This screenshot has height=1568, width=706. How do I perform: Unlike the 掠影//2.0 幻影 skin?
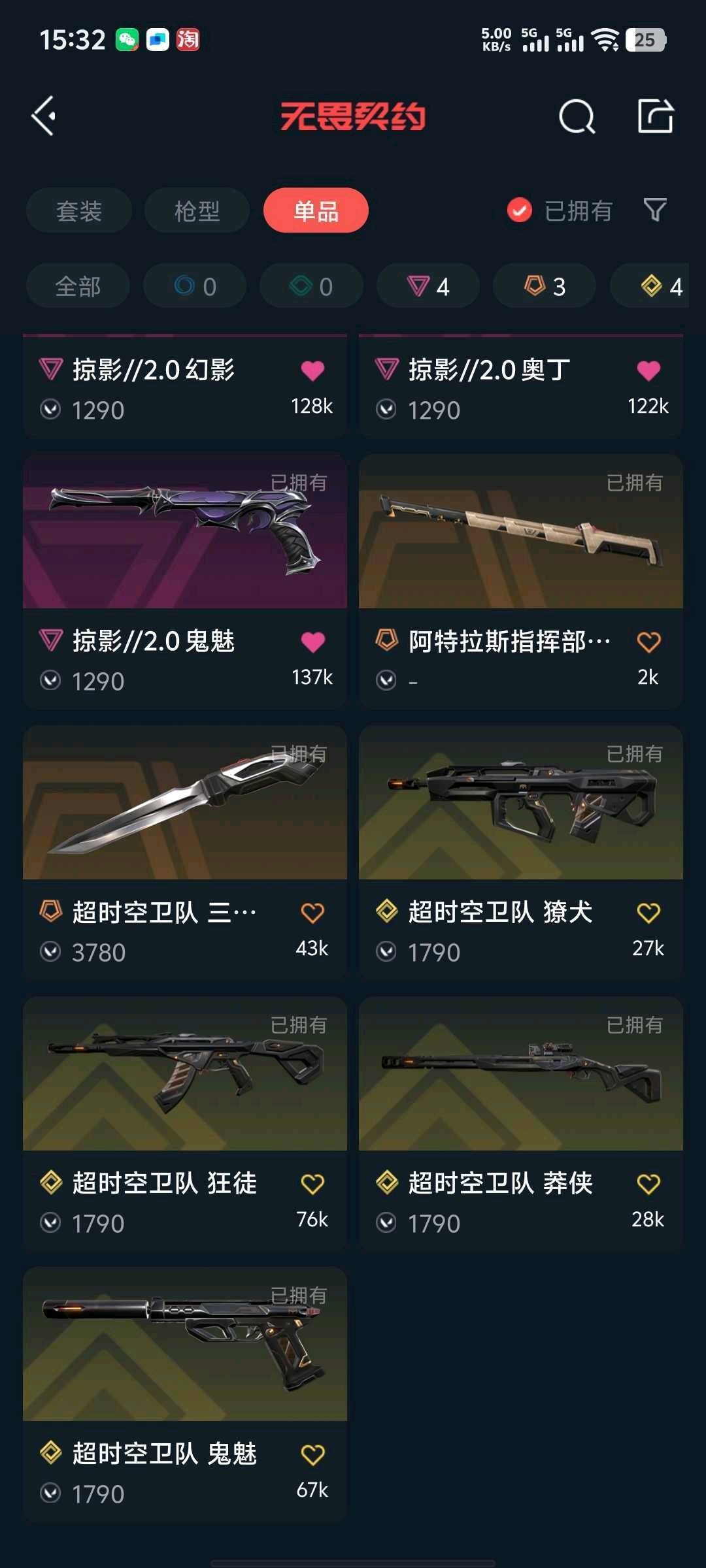tap(312, 370)
